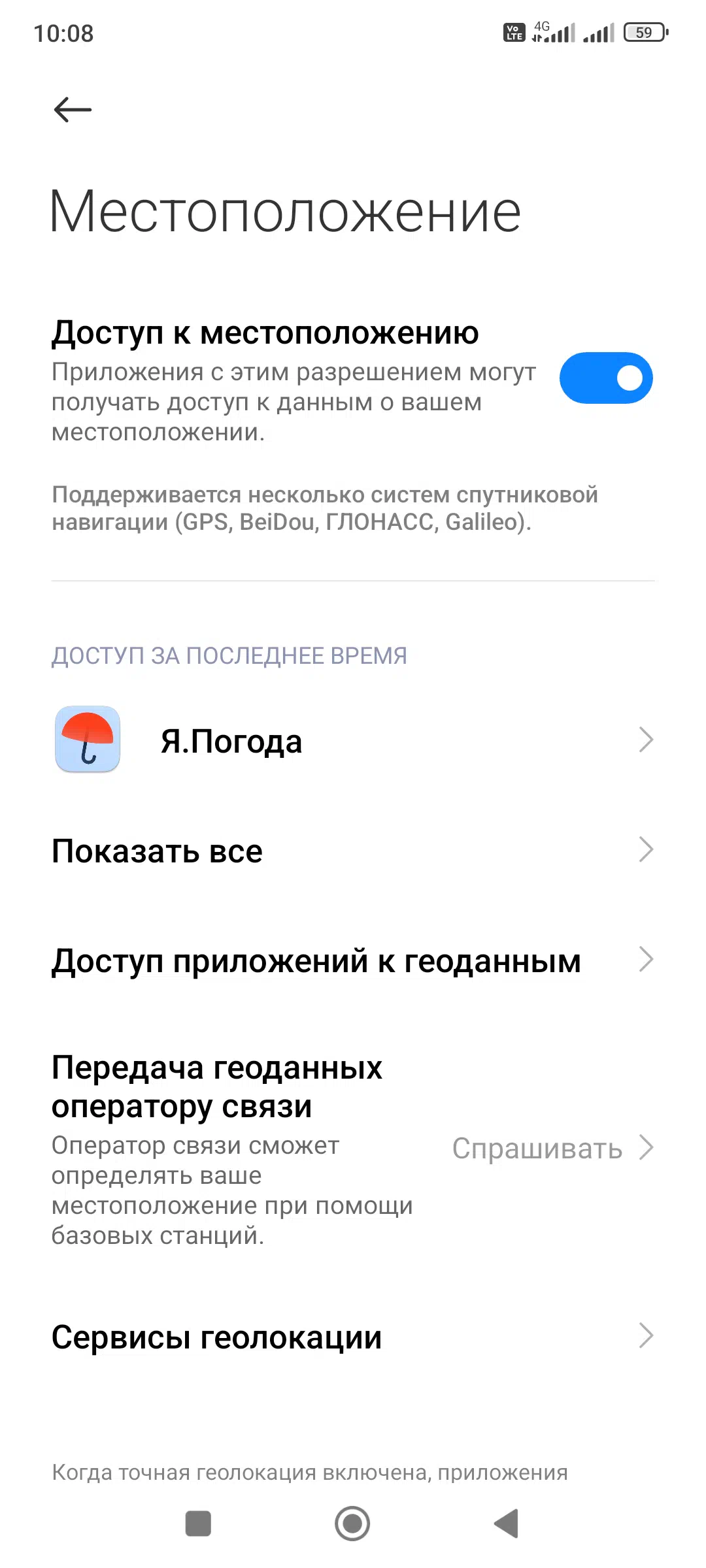Screen dimensions: 706x1568
Task: Open Передача геоданных оператору связи setting
Action: click(x=353, y=1148)
